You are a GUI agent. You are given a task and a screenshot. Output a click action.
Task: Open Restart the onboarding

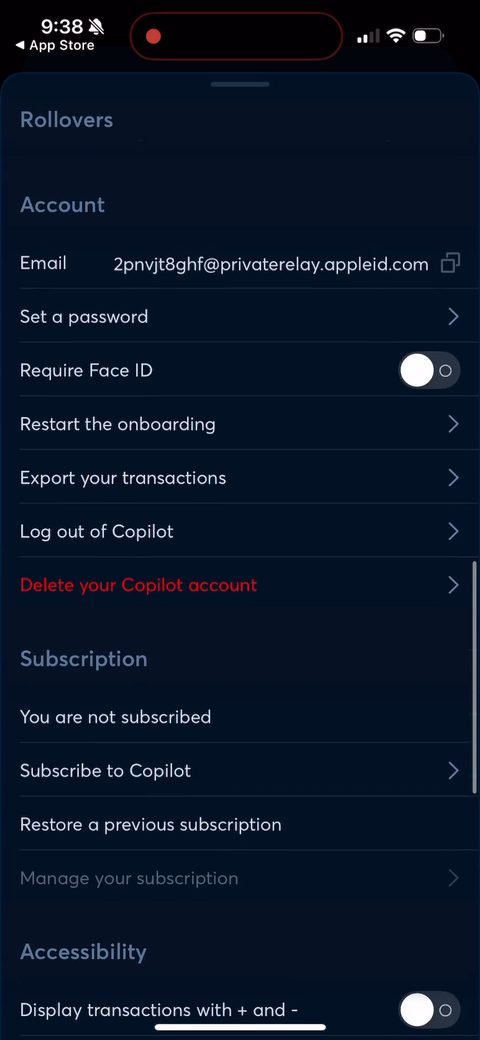click(240, 424)
